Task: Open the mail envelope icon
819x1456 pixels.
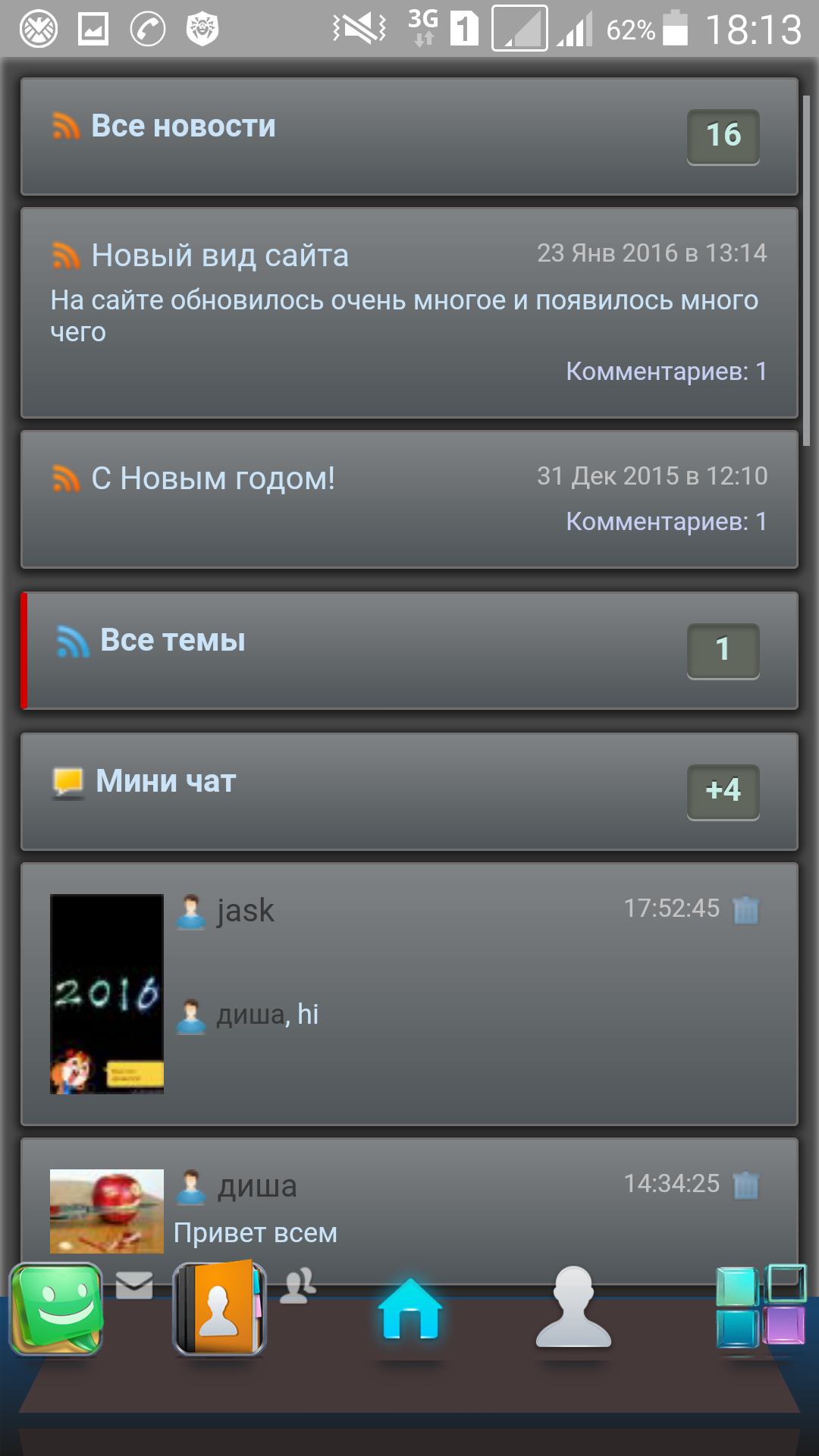Action: pos(134,1285)
